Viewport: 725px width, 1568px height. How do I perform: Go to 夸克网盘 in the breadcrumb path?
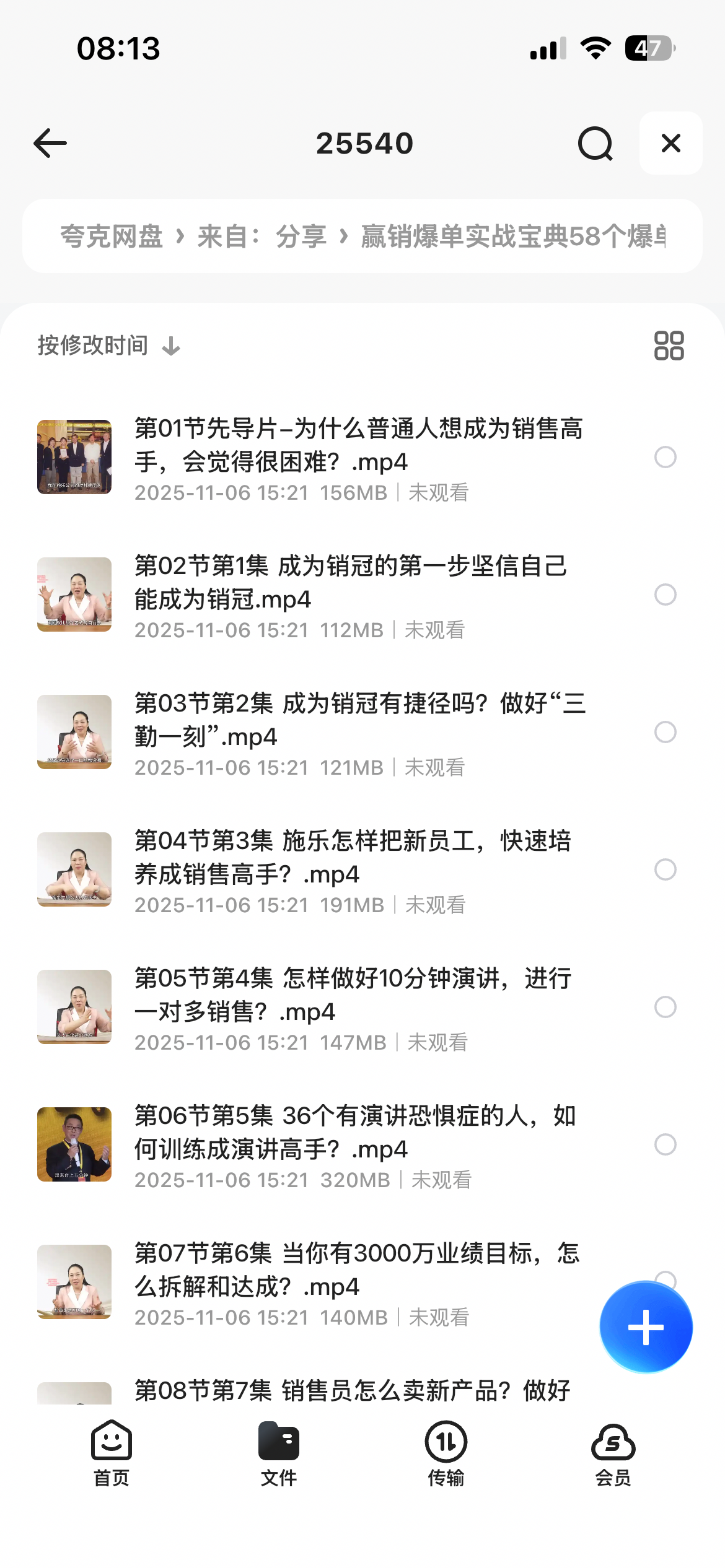[x=112, y=237]
